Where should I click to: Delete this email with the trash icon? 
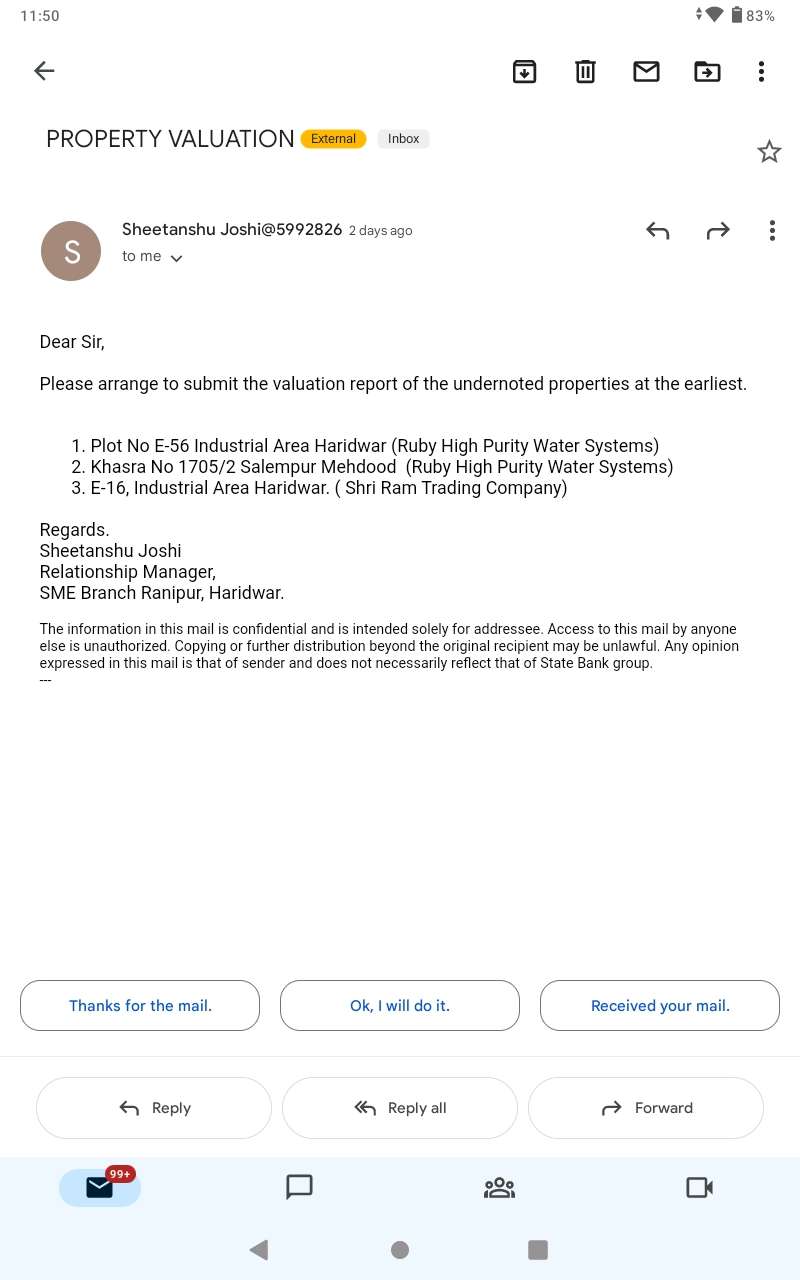pyautogui.click(x=585, y=71)
